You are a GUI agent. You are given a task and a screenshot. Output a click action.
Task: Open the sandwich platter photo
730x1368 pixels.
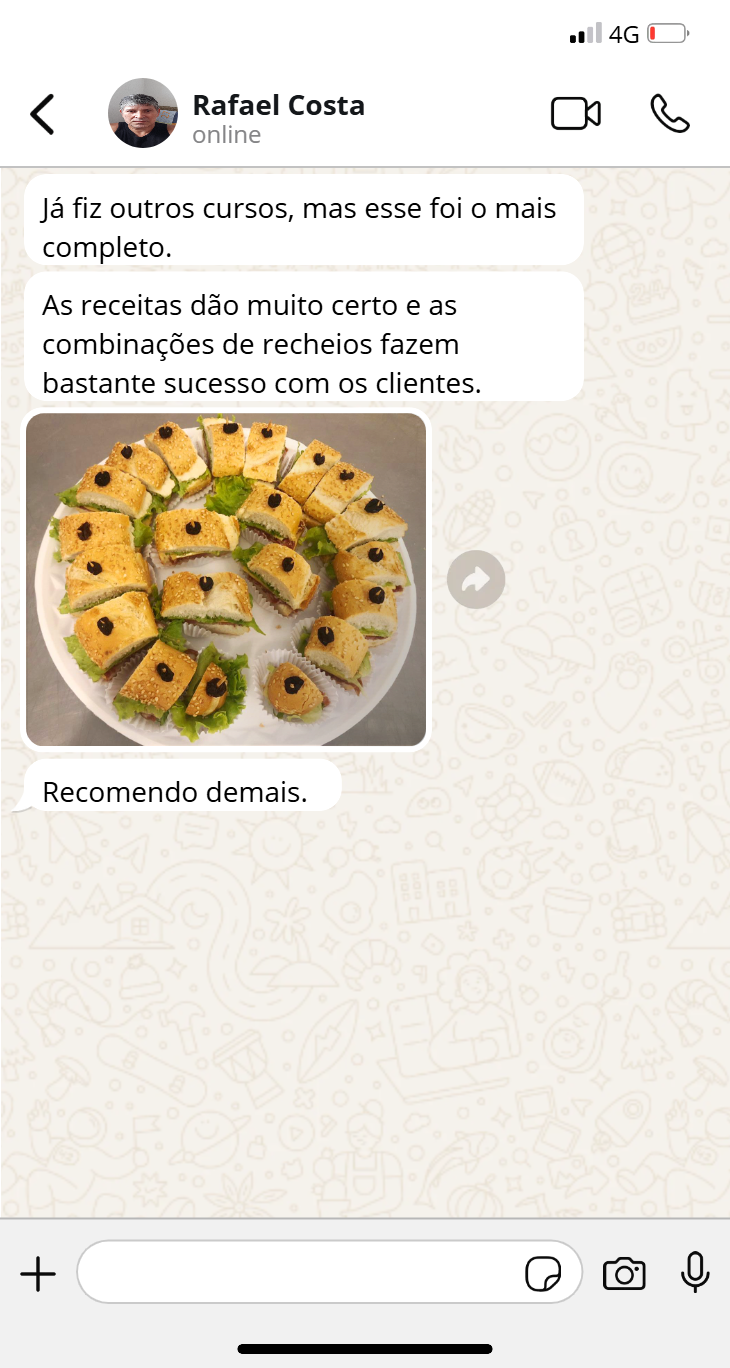pyautogui.click(x=226, y=579)
